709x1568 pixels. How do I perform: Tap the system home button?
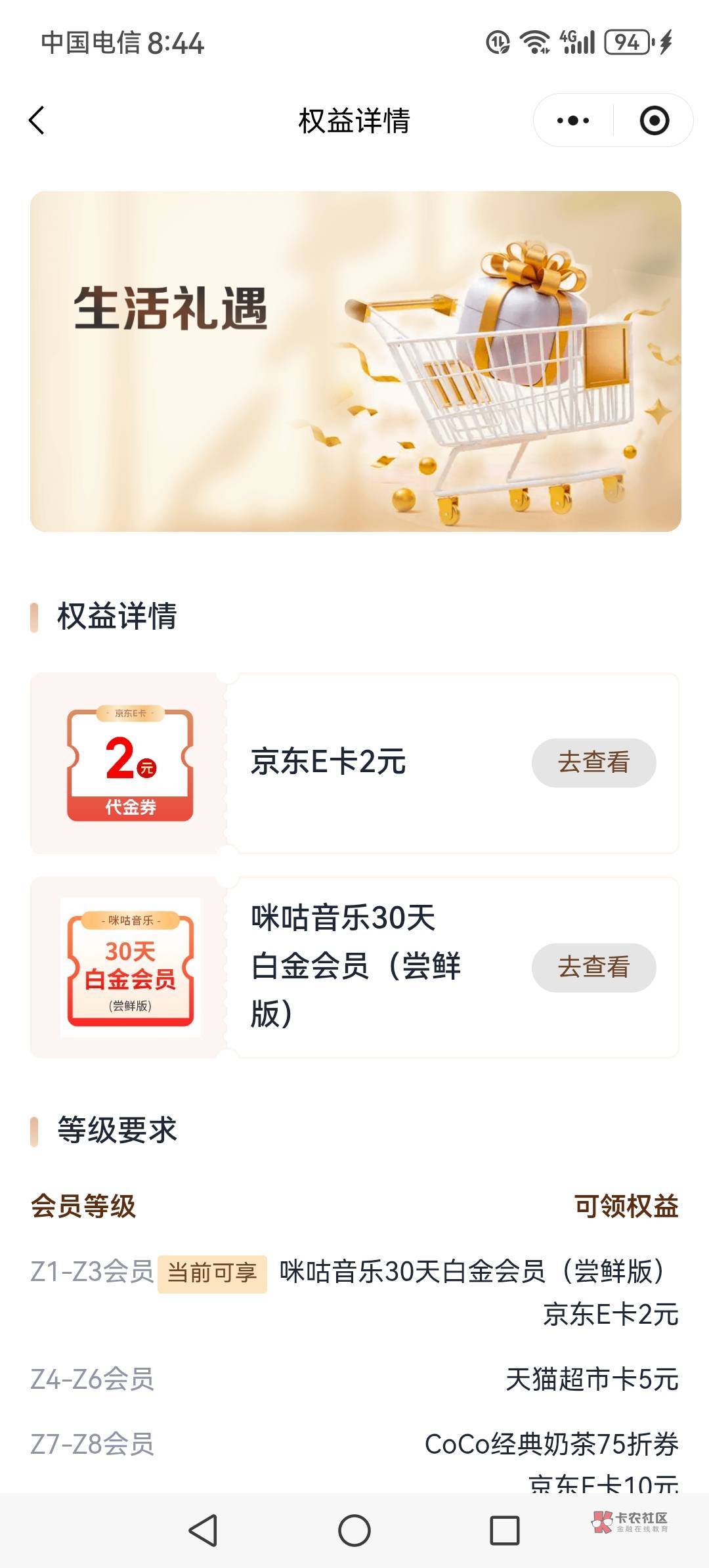click(x=354, y=1531)
